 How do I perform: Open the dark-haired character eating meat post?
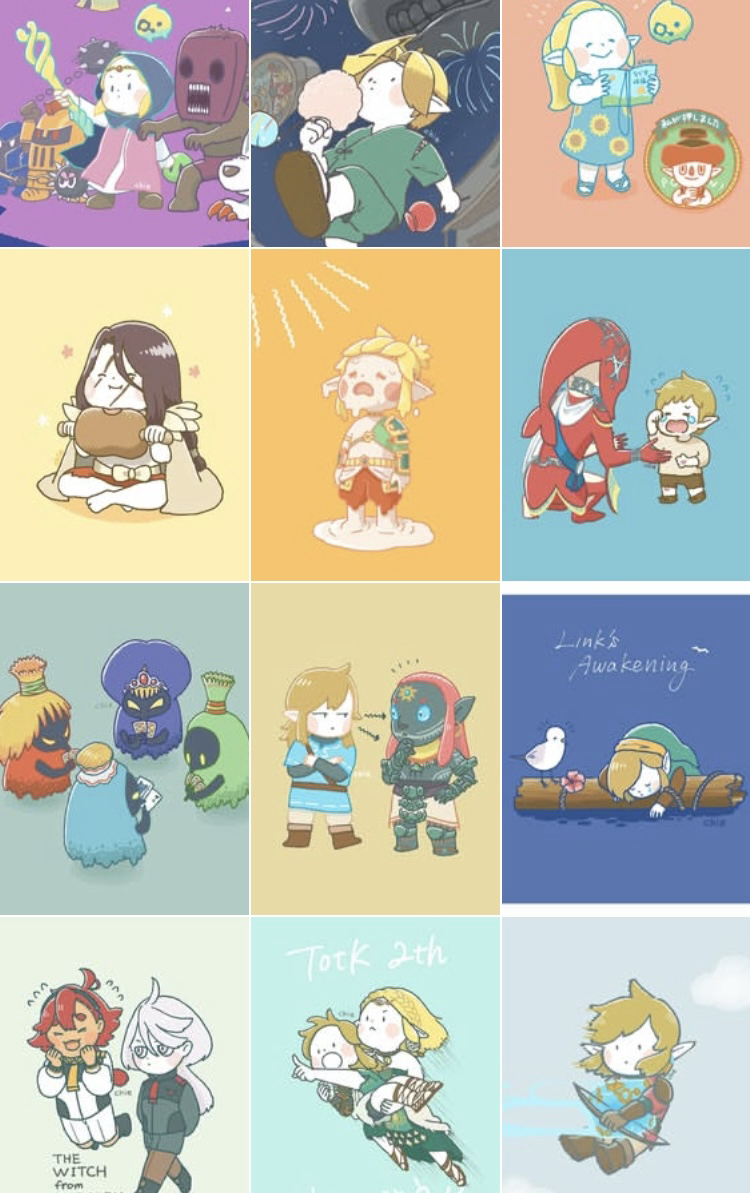coord(124,414)
